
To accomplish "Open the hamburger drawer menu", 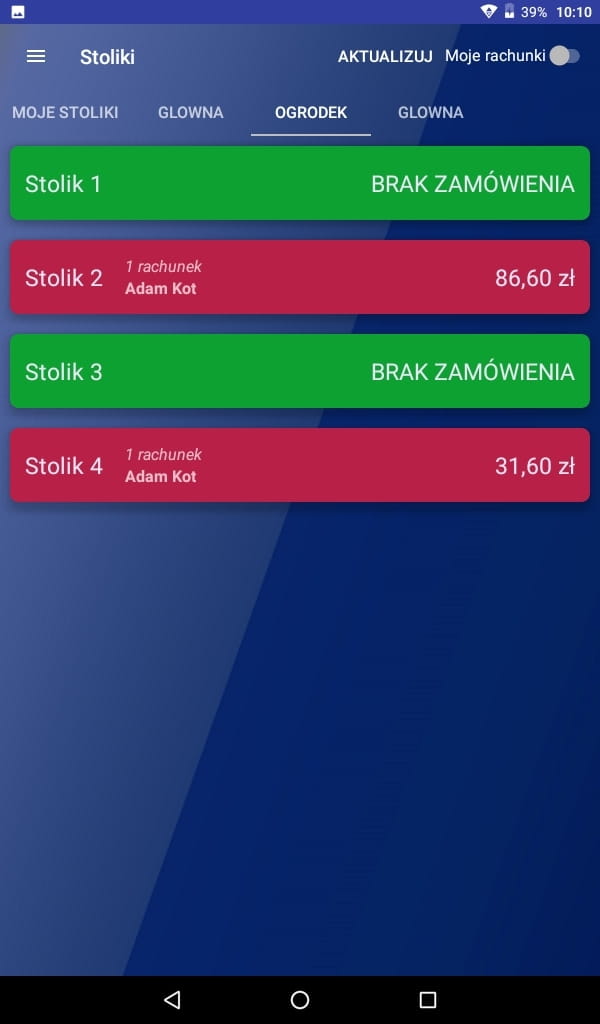I will pos(36,56).
